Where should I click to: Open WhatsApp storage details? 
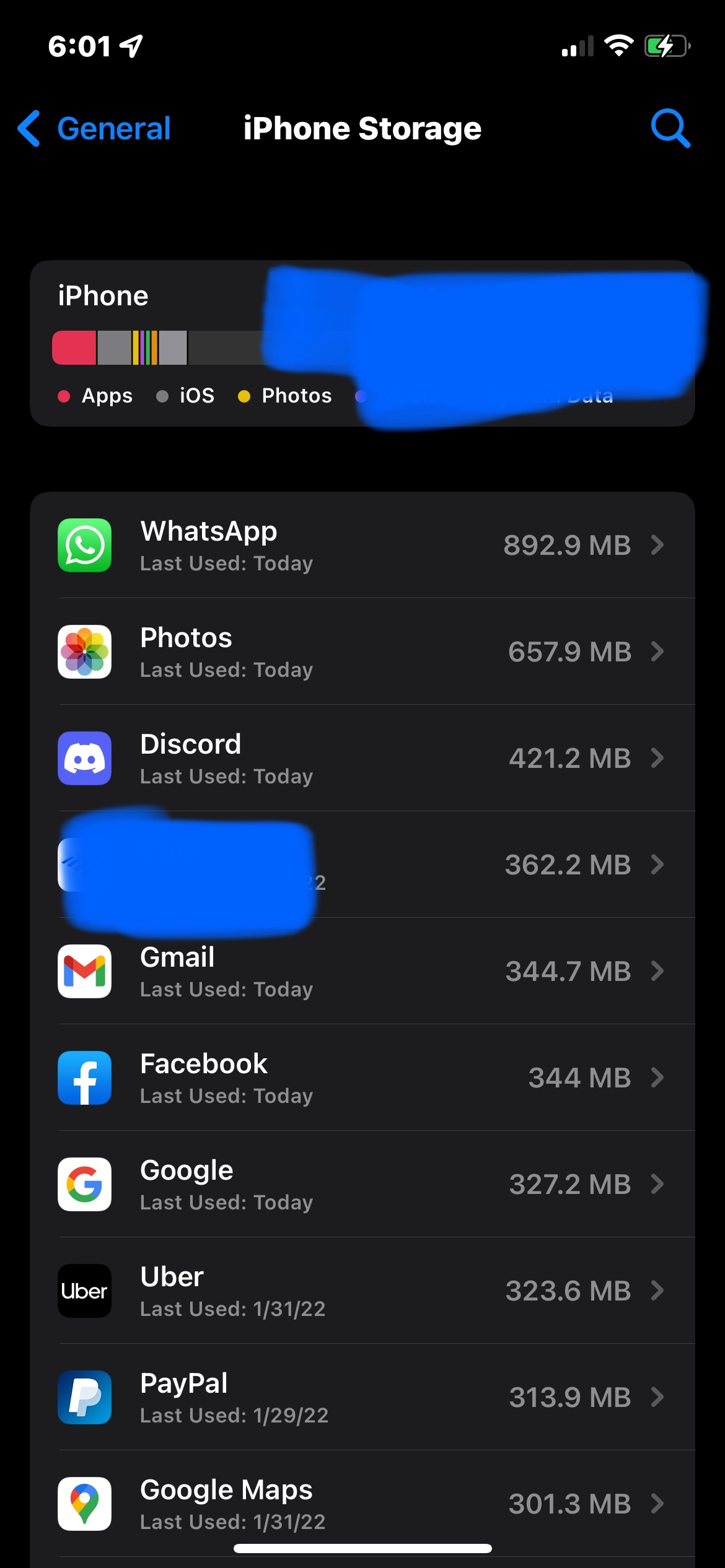(362, 545)
